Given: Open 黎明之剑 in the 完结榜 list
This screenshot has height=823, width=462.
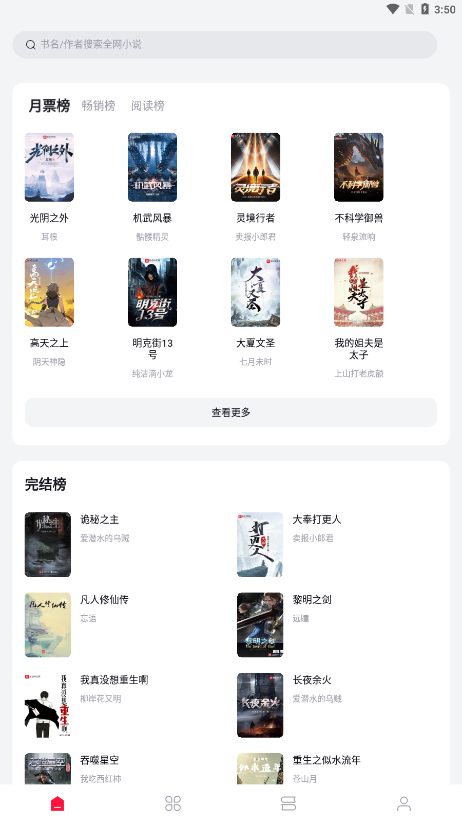Looking at the screenshot, I should 337,625.
